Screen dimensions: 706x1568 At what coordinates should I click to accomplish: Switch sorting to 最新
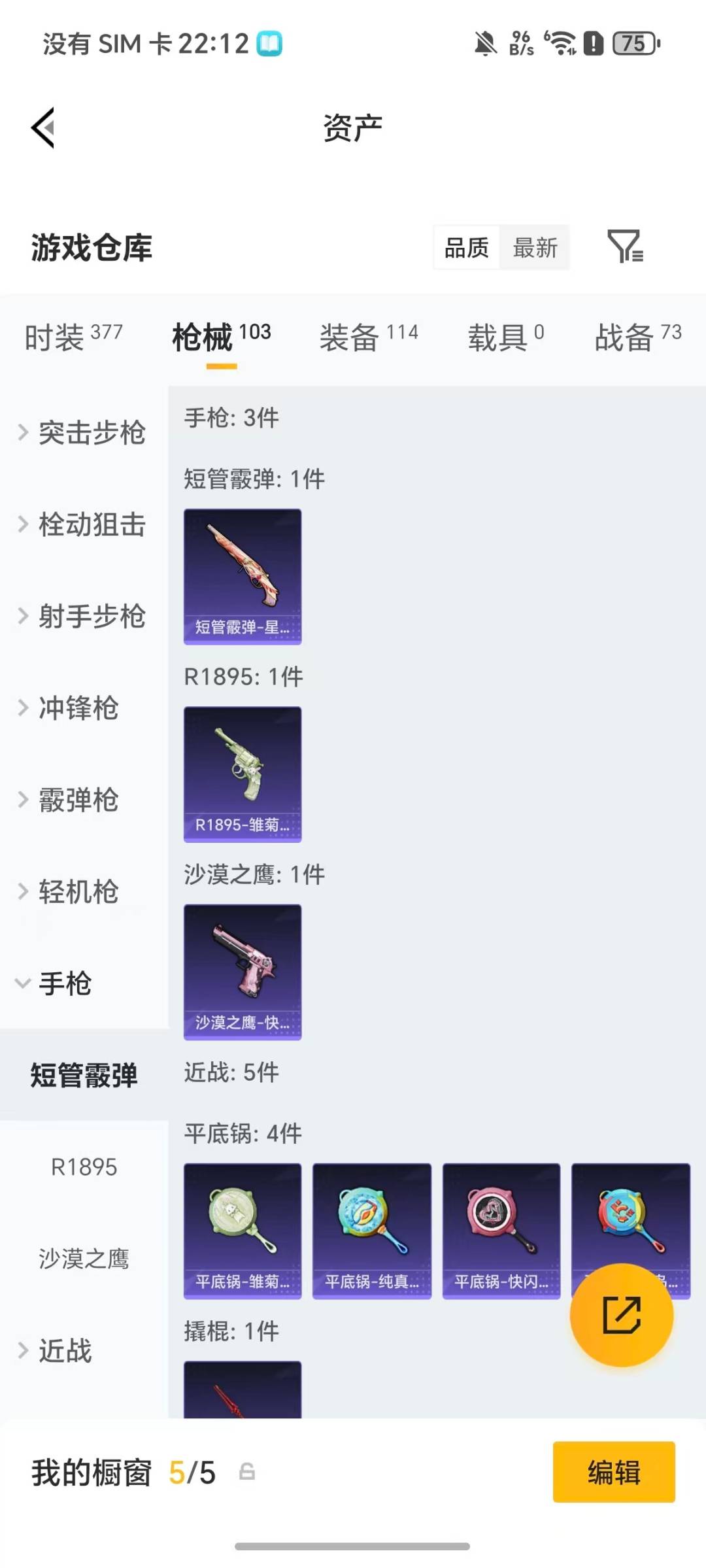point(535,247)
